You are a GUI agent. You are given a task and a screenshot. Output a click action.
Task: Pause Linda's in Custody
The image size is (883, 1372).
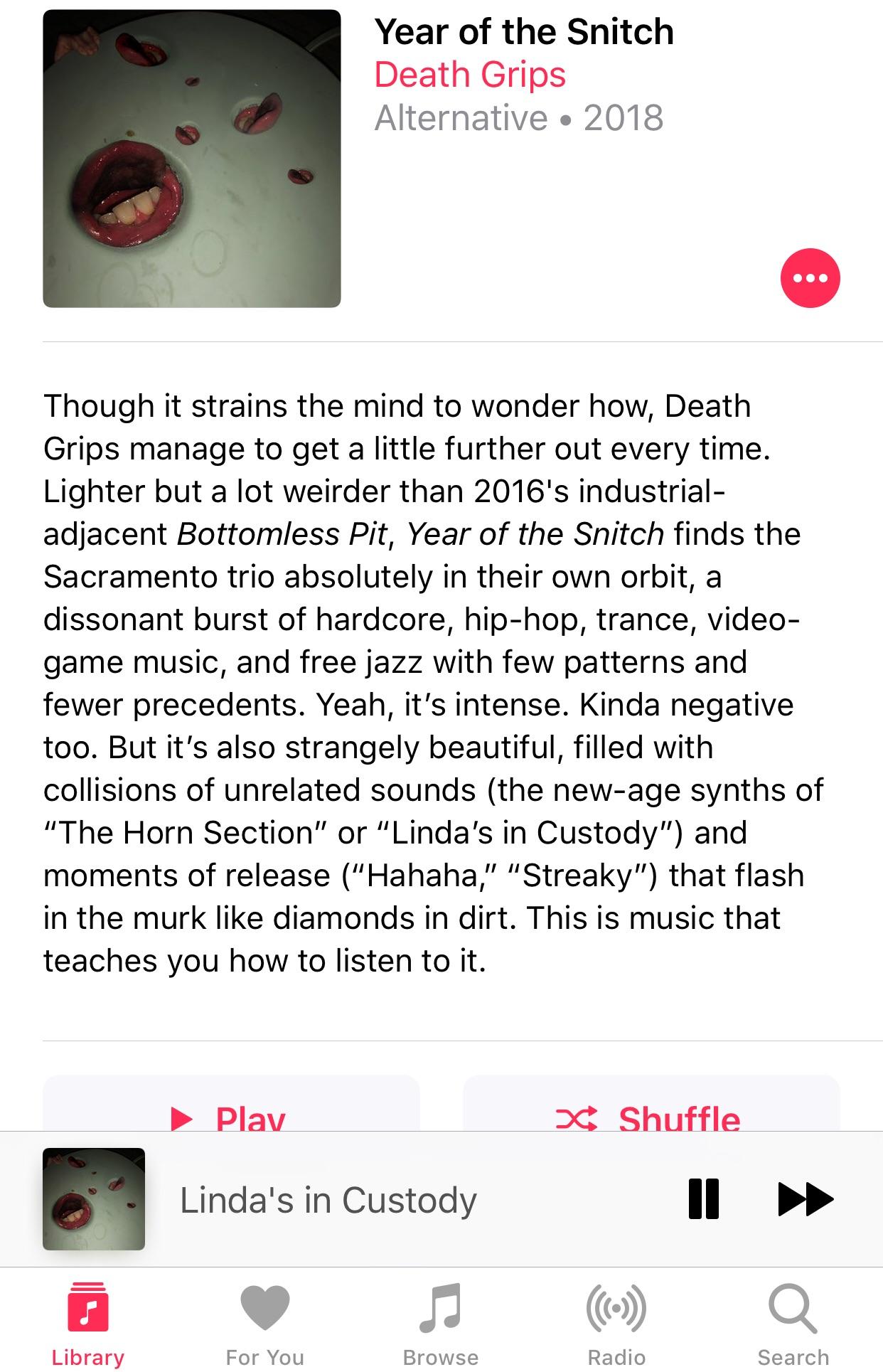[x=704, y=1199]
